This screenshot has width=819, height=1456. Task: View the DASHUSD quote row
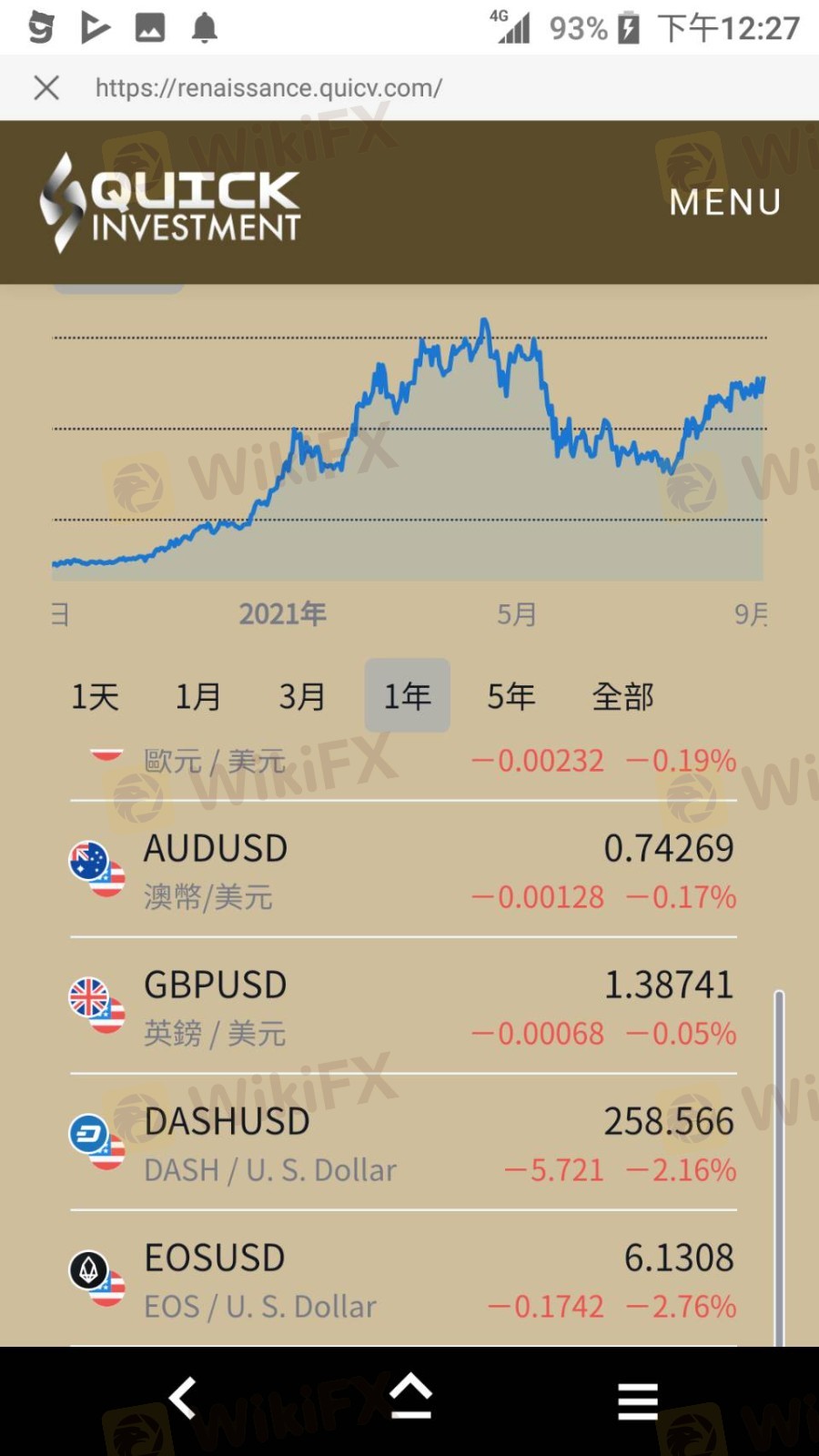pos(403,1143)
